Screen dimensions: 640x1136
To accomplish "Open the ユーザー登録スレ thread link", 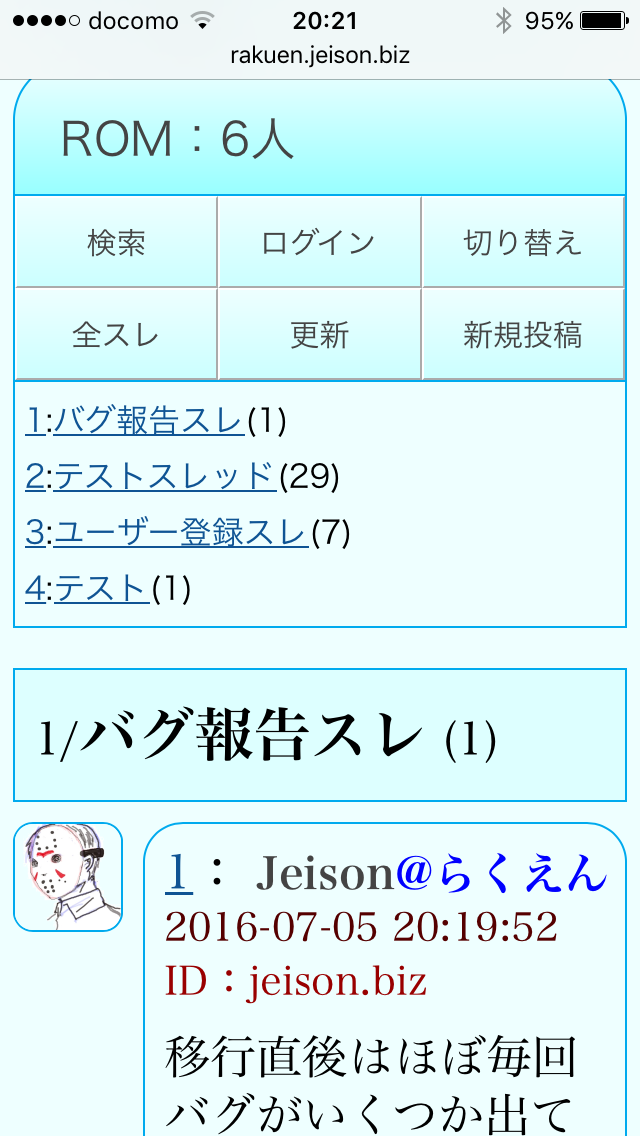I will (x=180, y=533).
